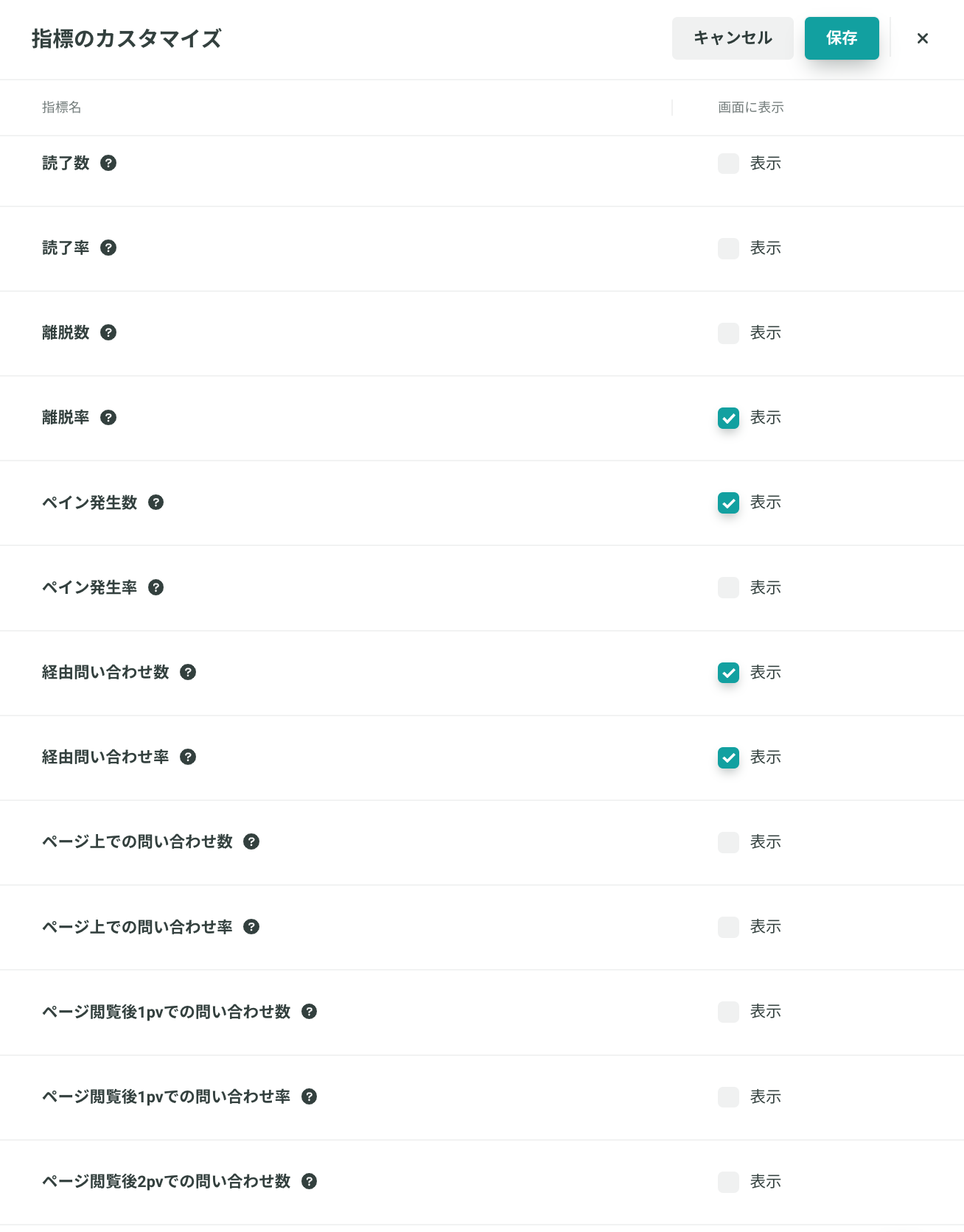Check the 表示 box for 読了数

(728, 164)
